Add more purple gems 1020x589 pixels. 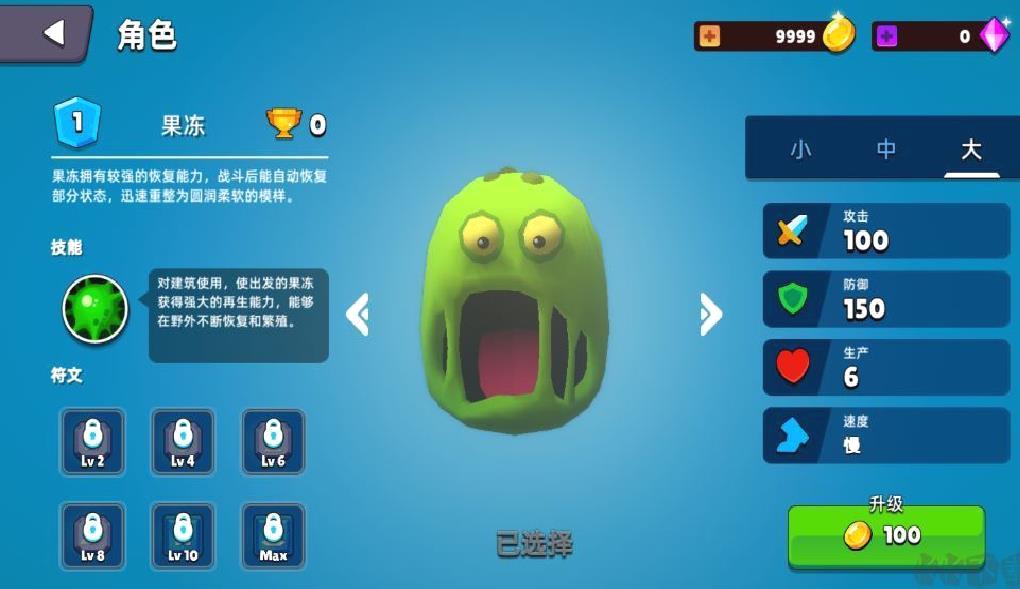click(x=887, y=36)
